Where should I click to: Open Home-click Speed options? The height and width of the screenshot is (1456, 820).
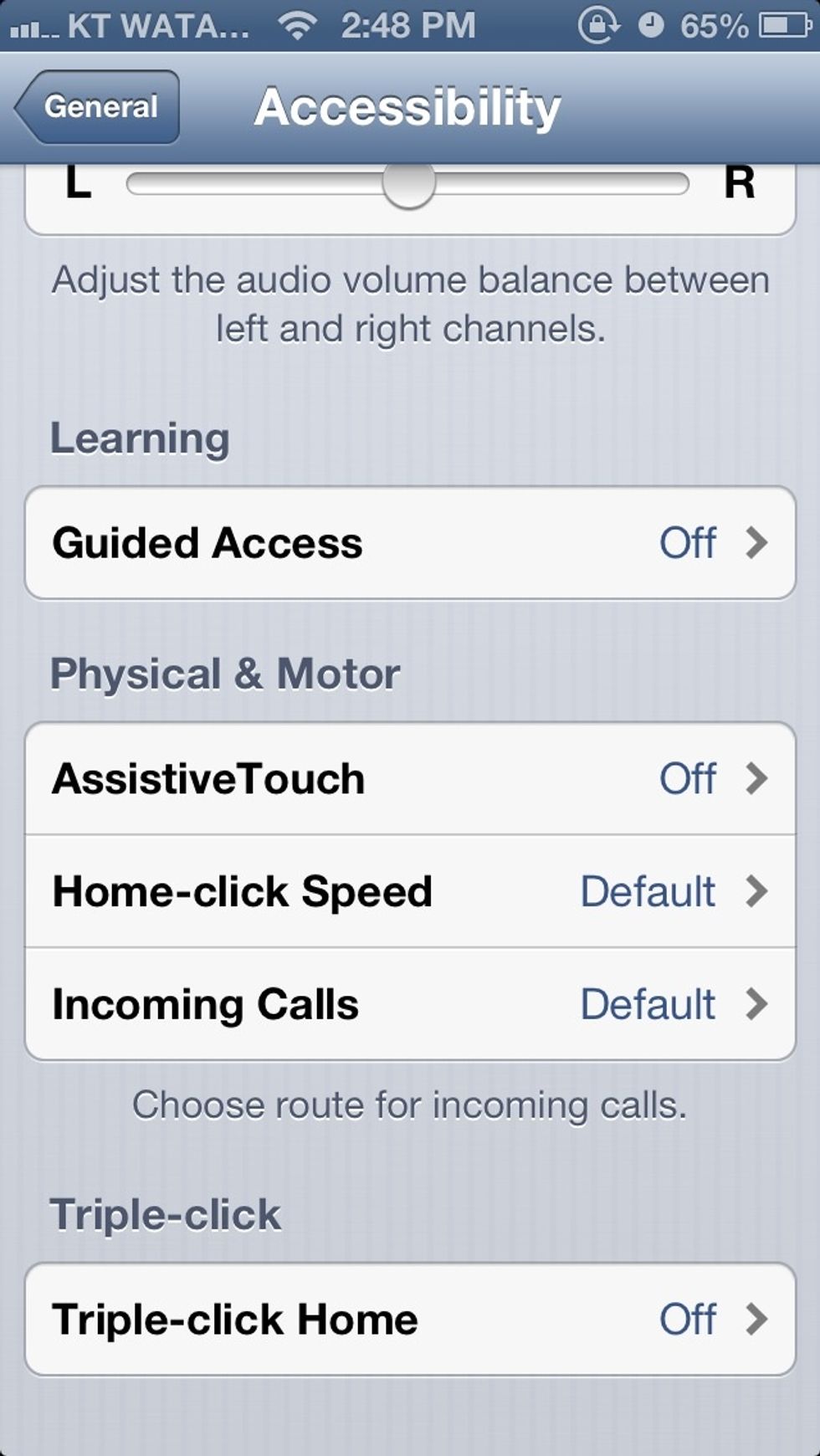tap(410, 891)
